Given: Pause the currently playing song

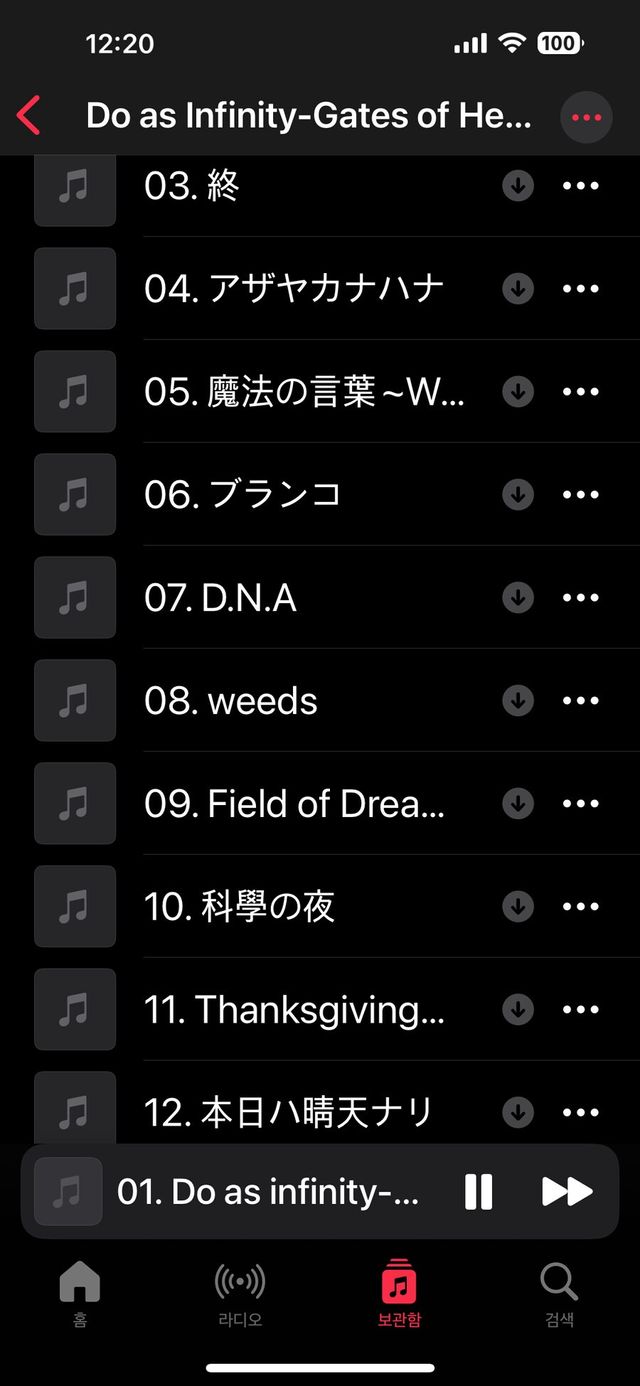Looking at the screenshot, I should coord(479,1192).
